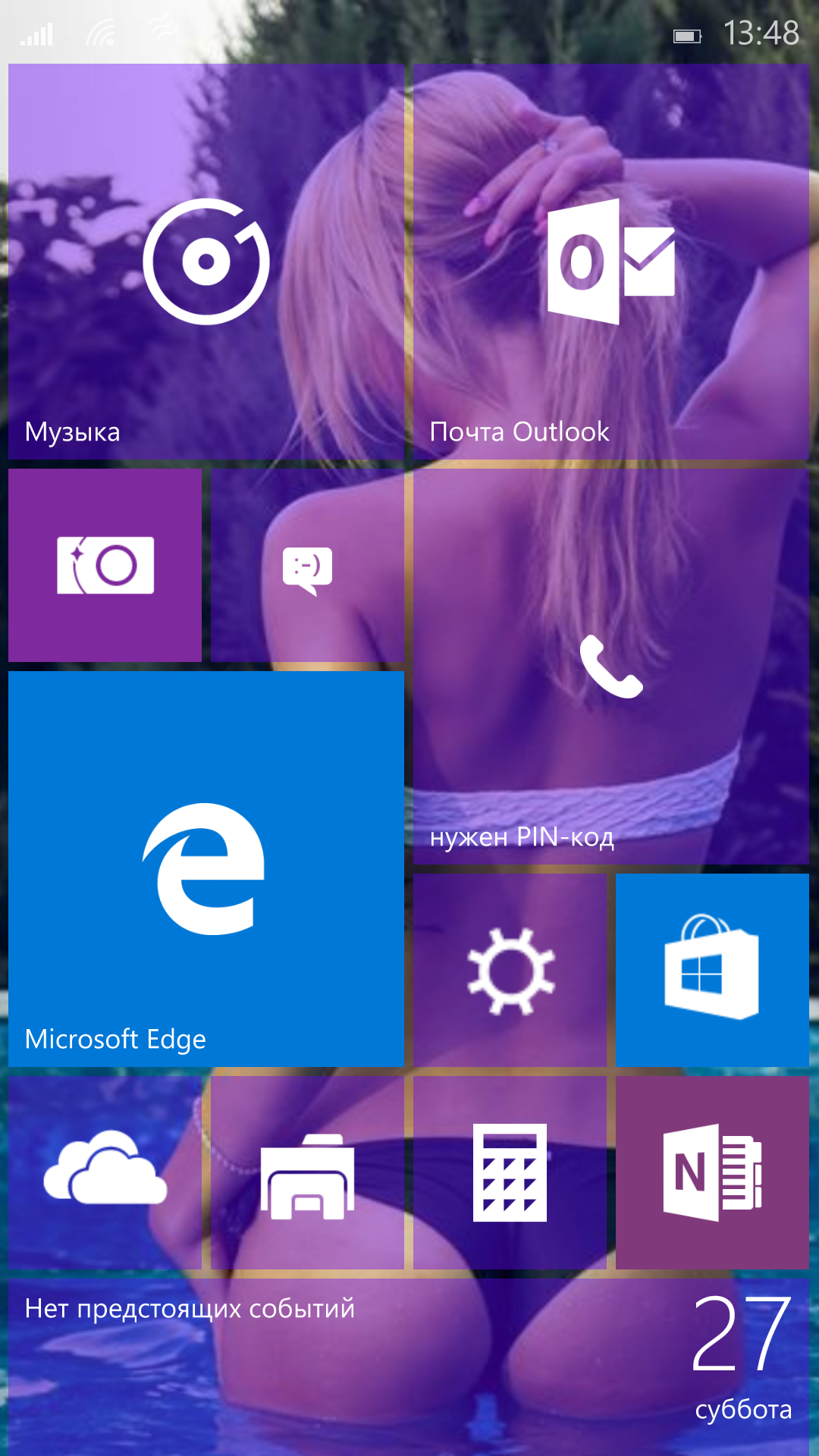
Task: Open the Почта Outlook mail tile
Action: (611, 262)
